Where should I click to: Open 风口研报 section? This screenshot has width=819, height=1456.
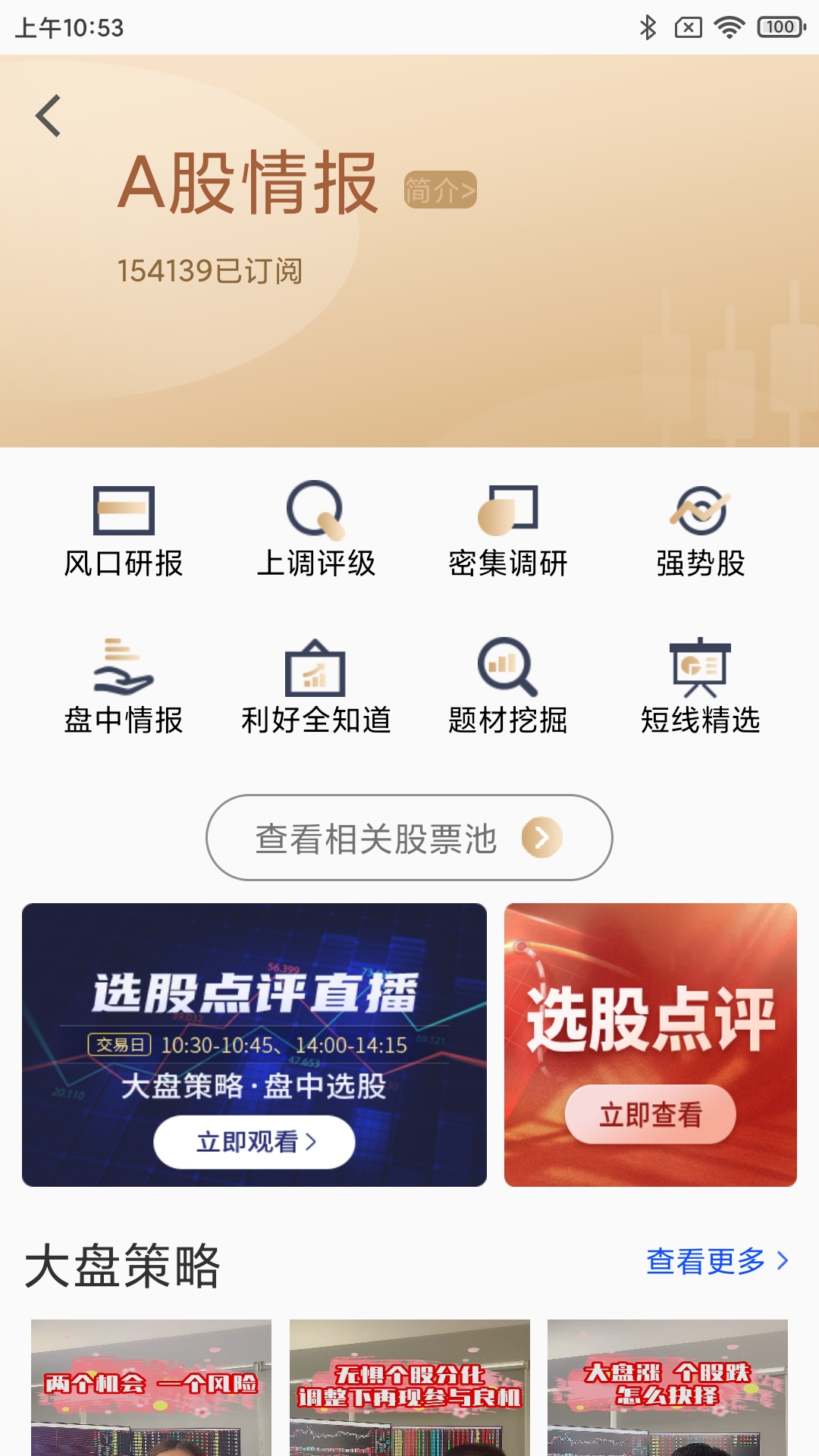124,532
